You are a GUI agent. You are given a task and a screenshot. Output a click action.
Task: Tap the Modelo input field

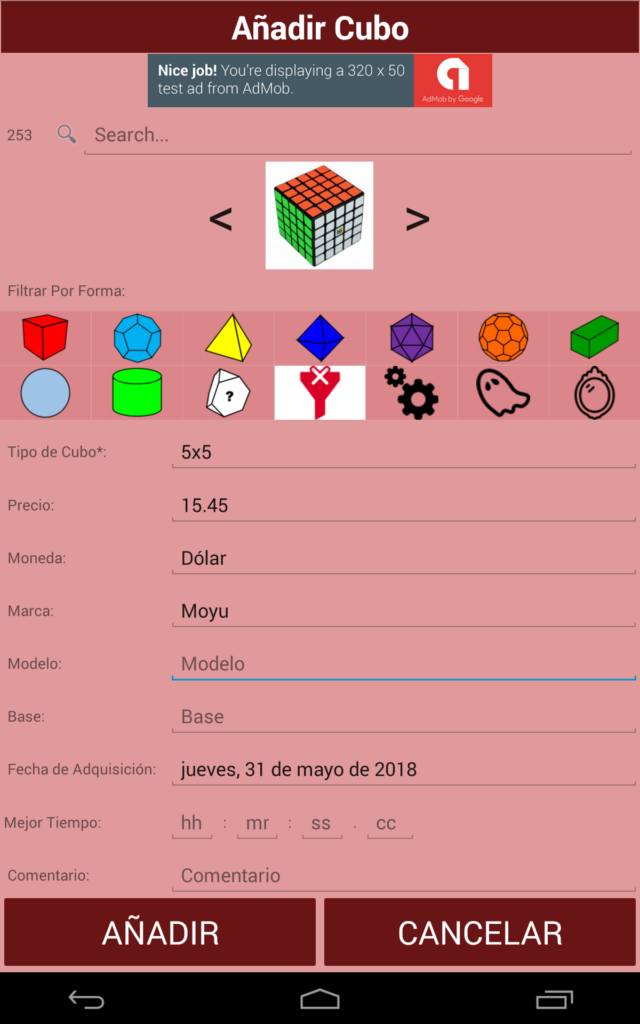[403, 664]
